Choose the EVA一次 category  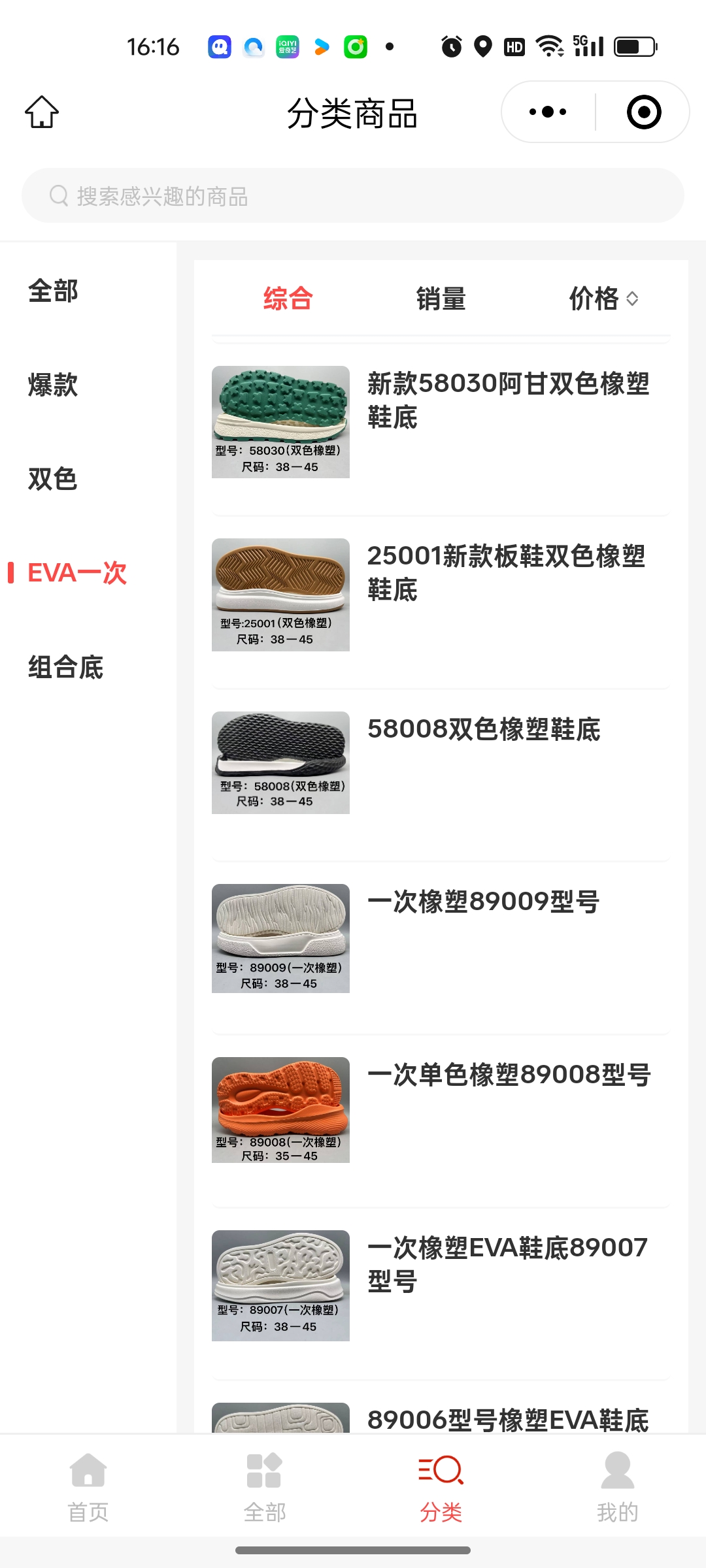tap(77, 573)
